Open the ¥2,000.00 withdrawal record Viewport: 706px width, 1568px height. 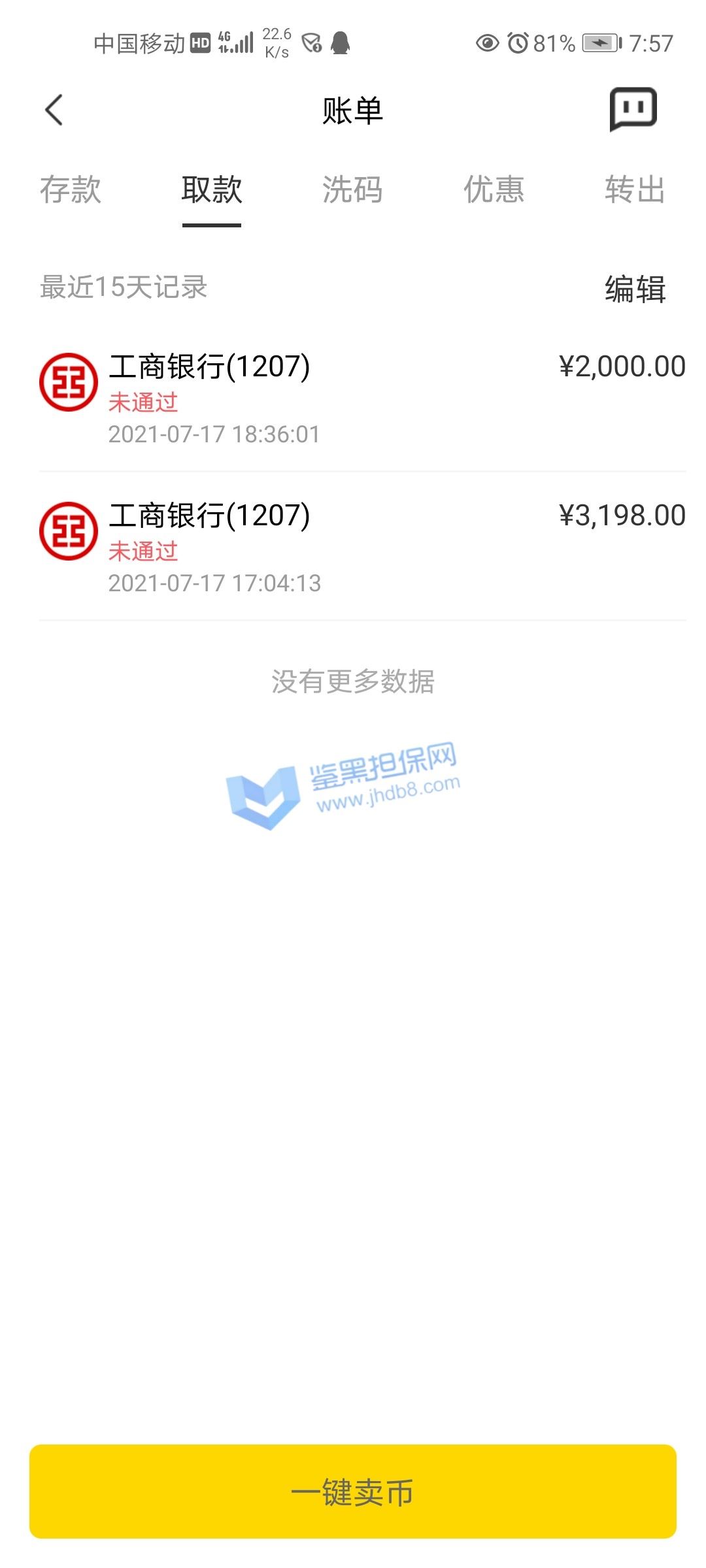tap(362, 399)
